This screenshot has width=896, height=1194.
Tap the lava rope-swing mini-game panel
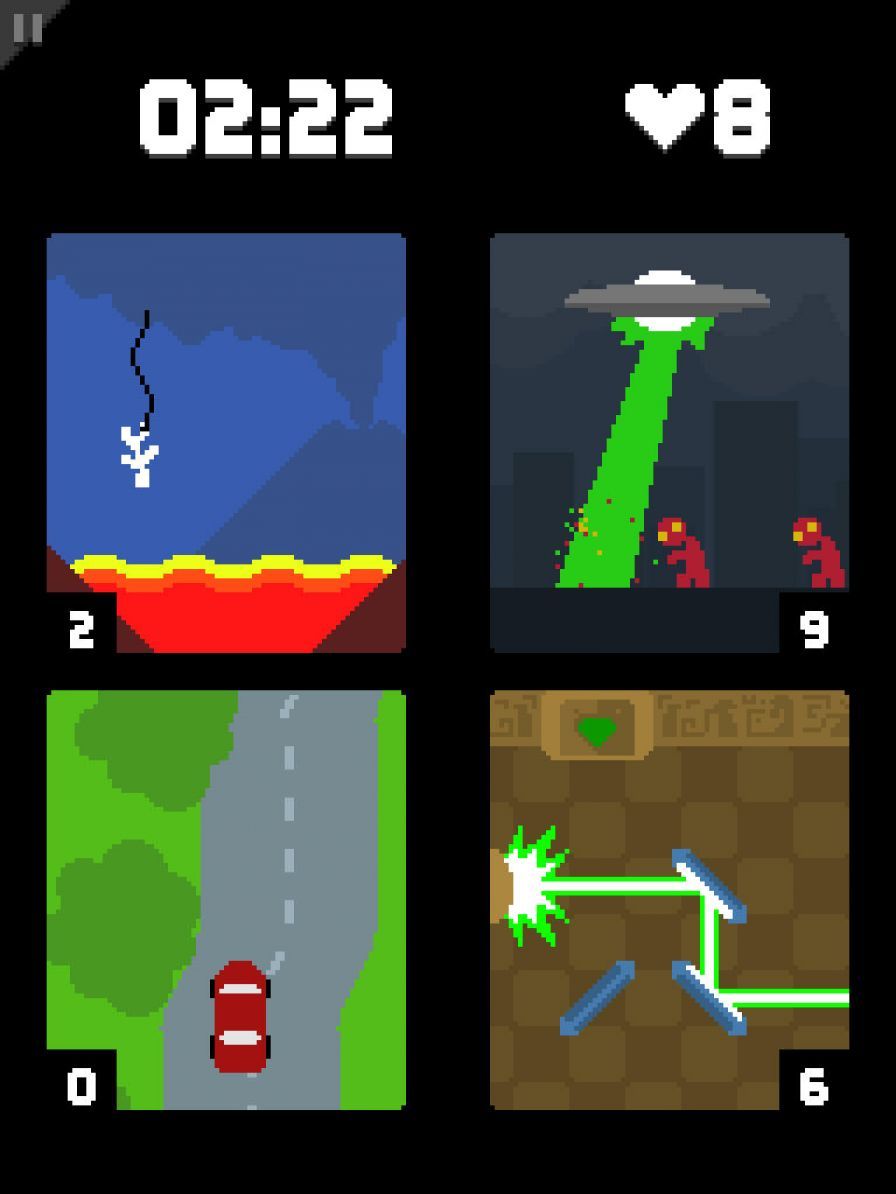point(226,442)
